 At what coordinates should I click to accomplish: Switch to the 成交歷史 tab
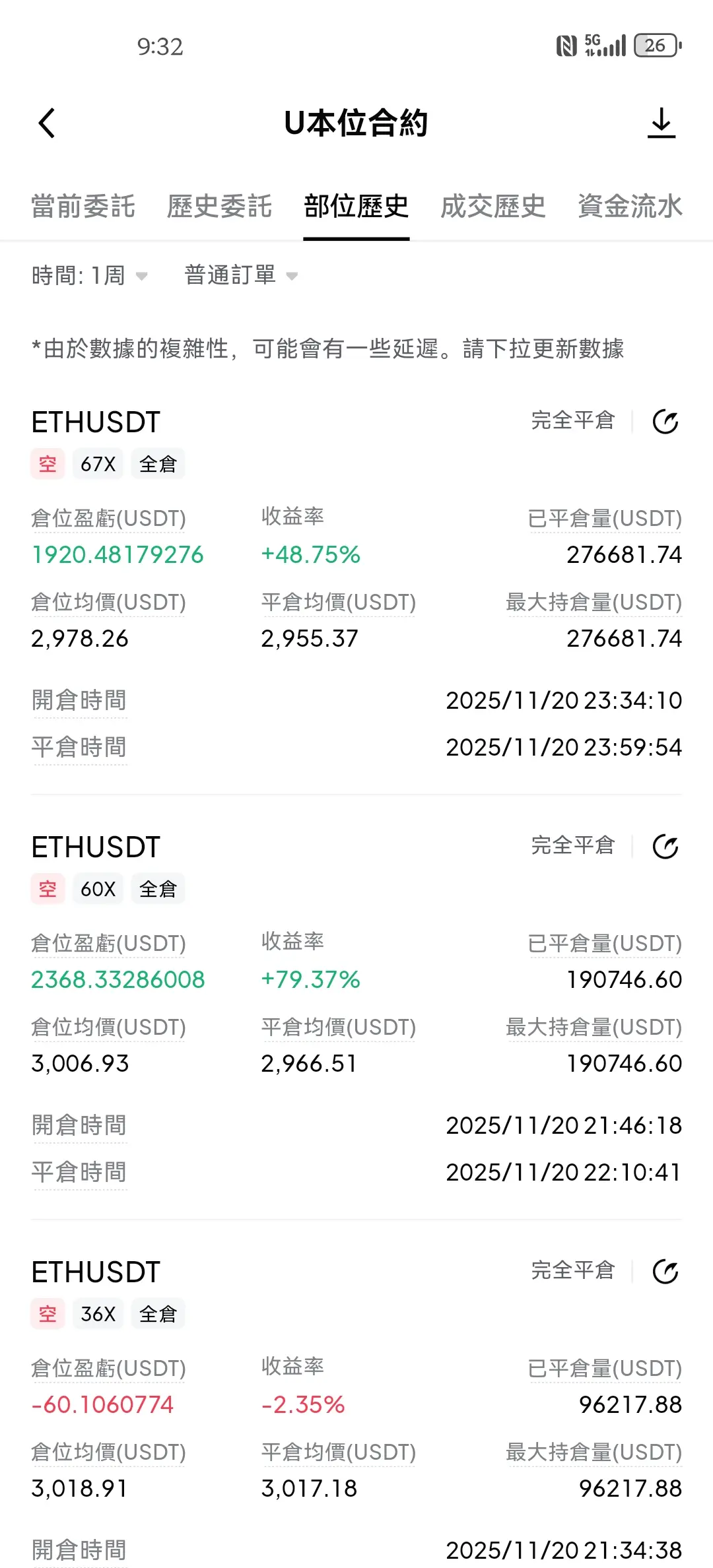[493, 207]
